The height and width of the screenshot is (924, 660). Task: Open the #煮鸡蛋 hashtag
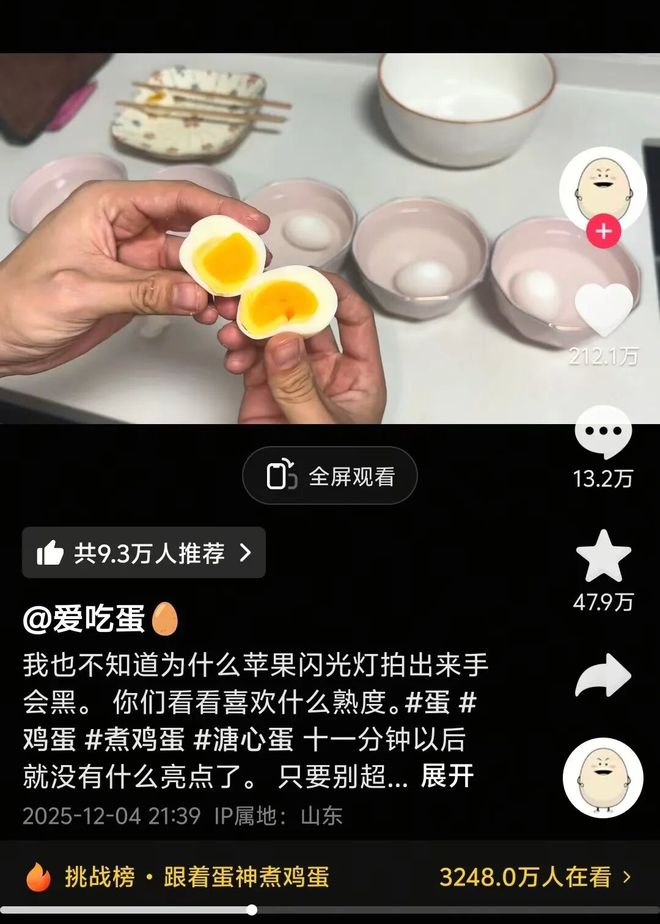[134, 740]
